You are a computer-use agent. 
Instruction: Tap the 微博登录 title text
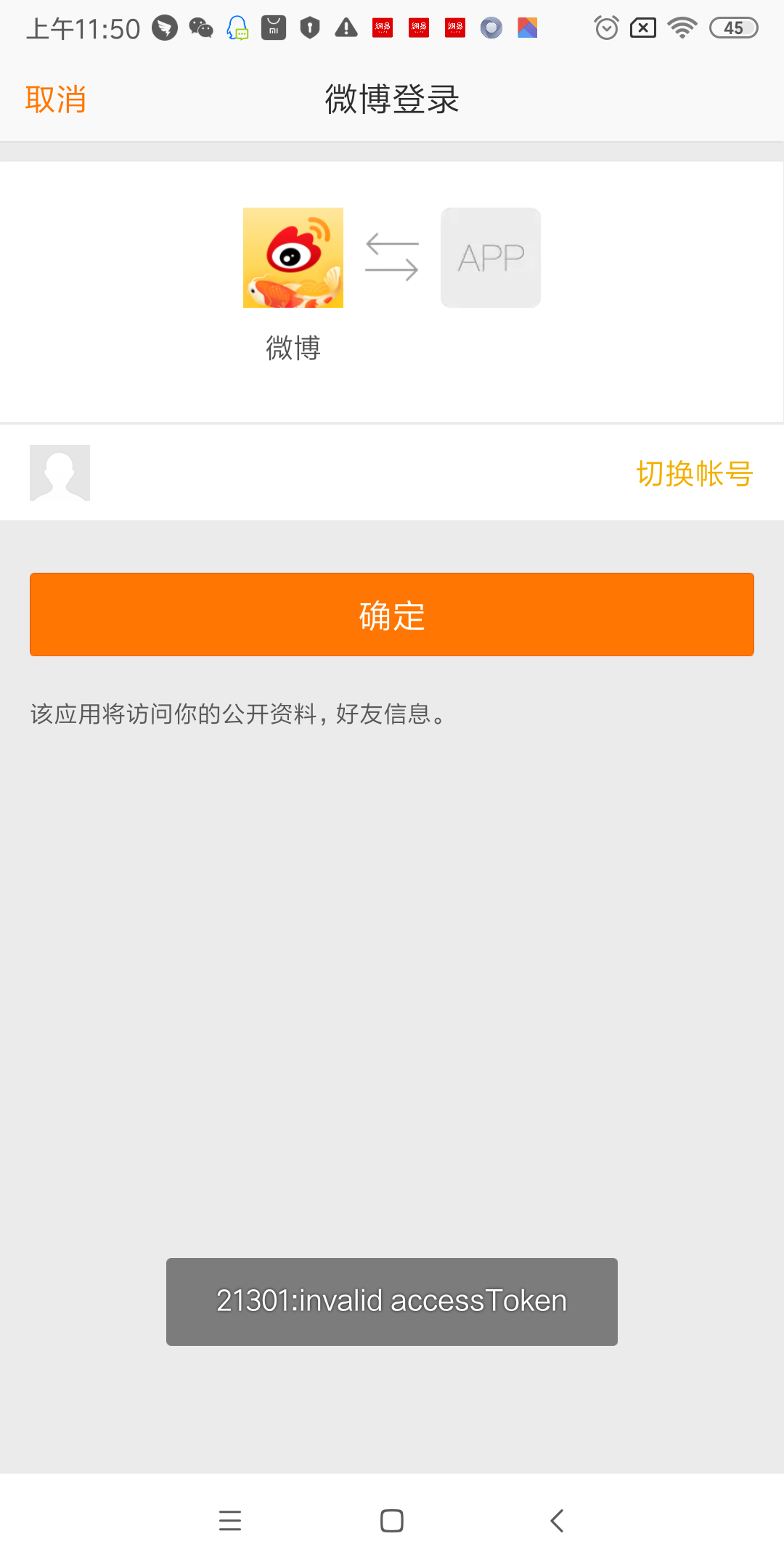(x=392, y=99)
